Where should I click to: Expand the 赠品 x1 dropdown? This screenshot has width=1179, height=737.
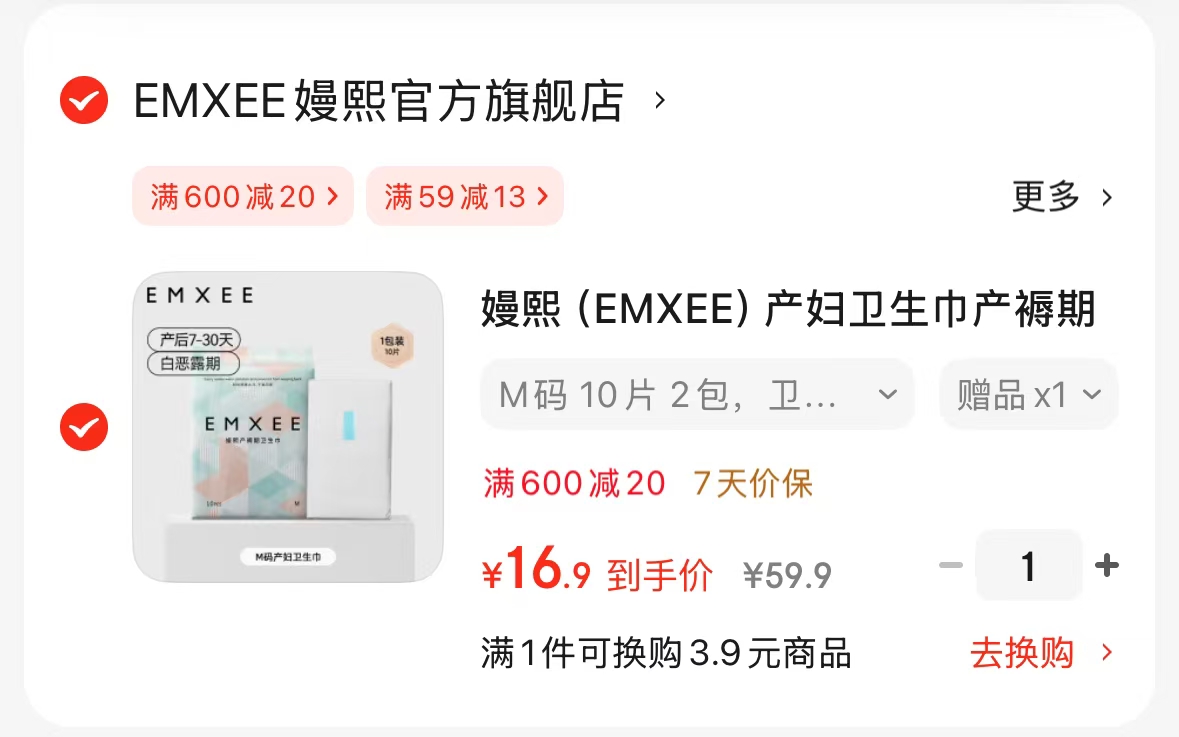click(1028, 395)
